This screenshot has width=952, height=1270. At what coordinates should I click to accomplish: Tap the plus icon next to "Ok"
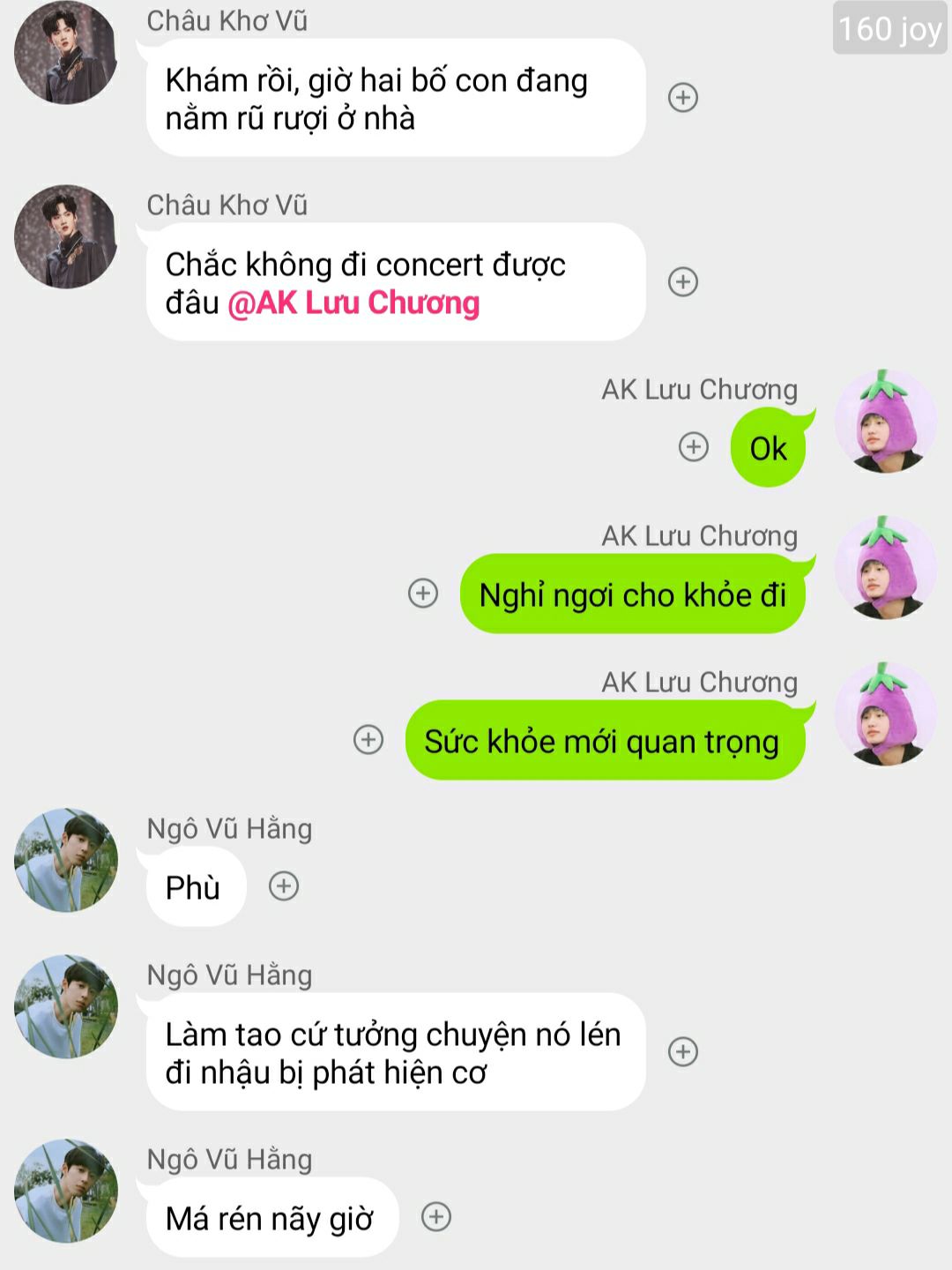point(694,447)
